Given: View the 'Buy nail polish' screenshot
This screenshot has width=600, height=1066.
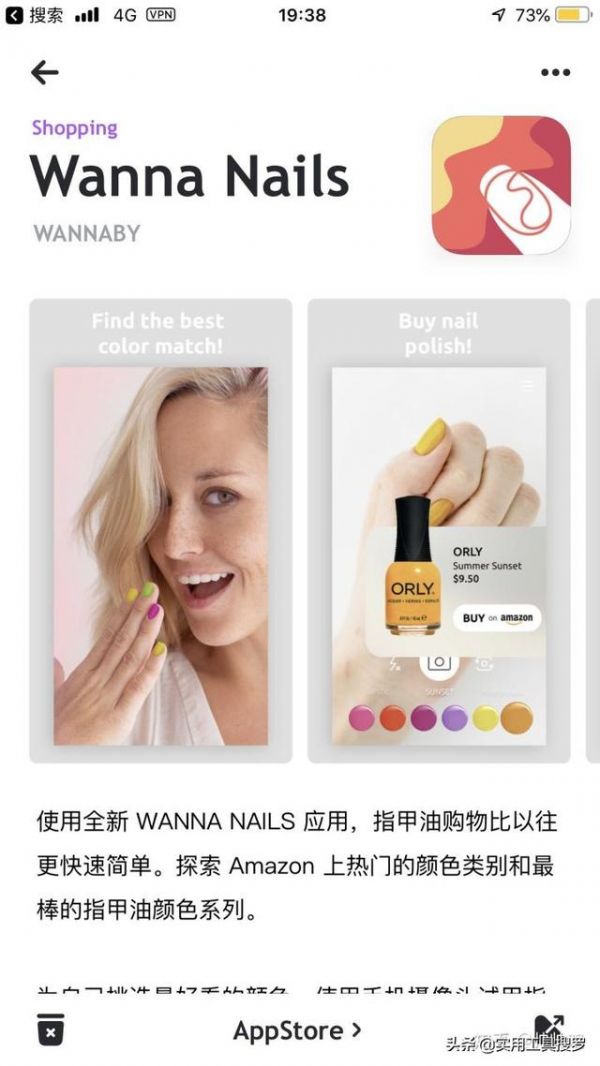Looking at the screenshot, I should (438, 530).
